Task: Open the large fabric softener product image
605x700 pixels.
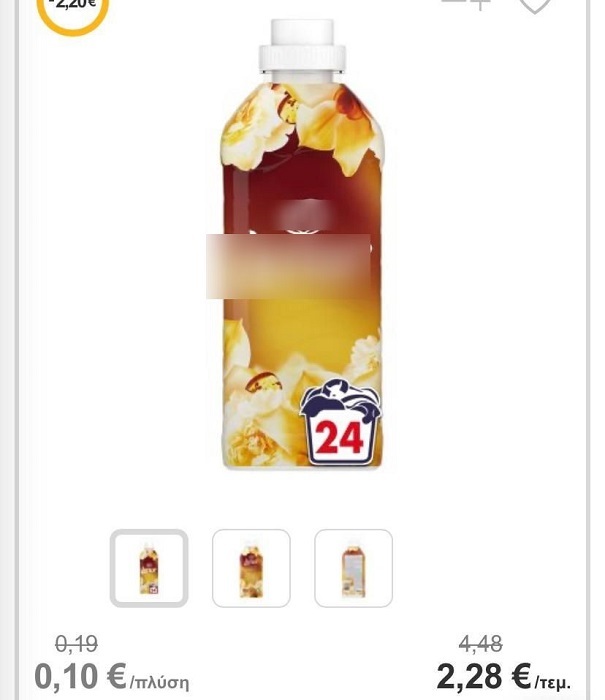Action: (302, 245)
